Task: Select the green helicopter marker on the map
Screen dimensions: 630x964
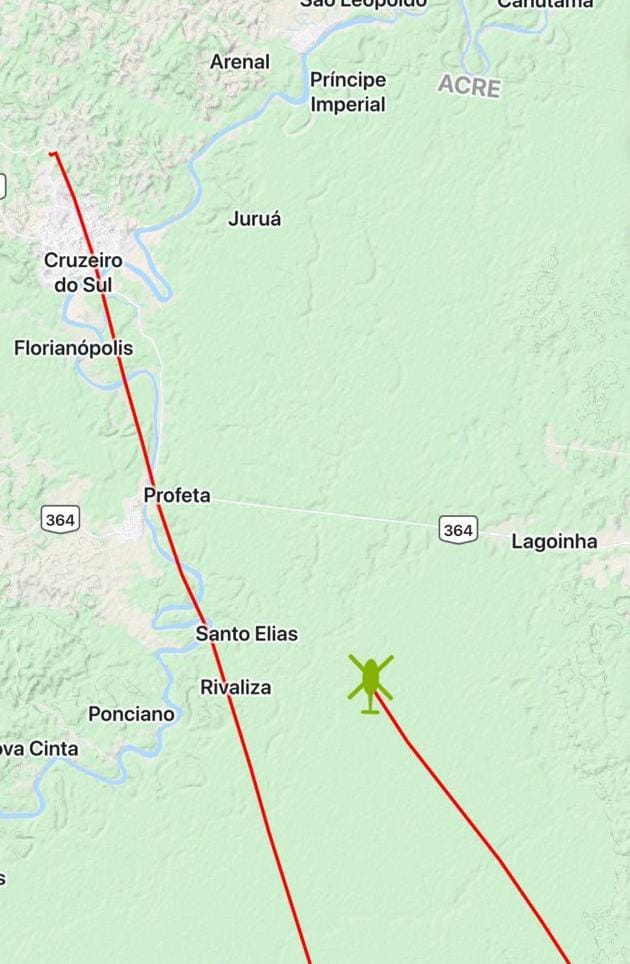Action: click(371, 681)
